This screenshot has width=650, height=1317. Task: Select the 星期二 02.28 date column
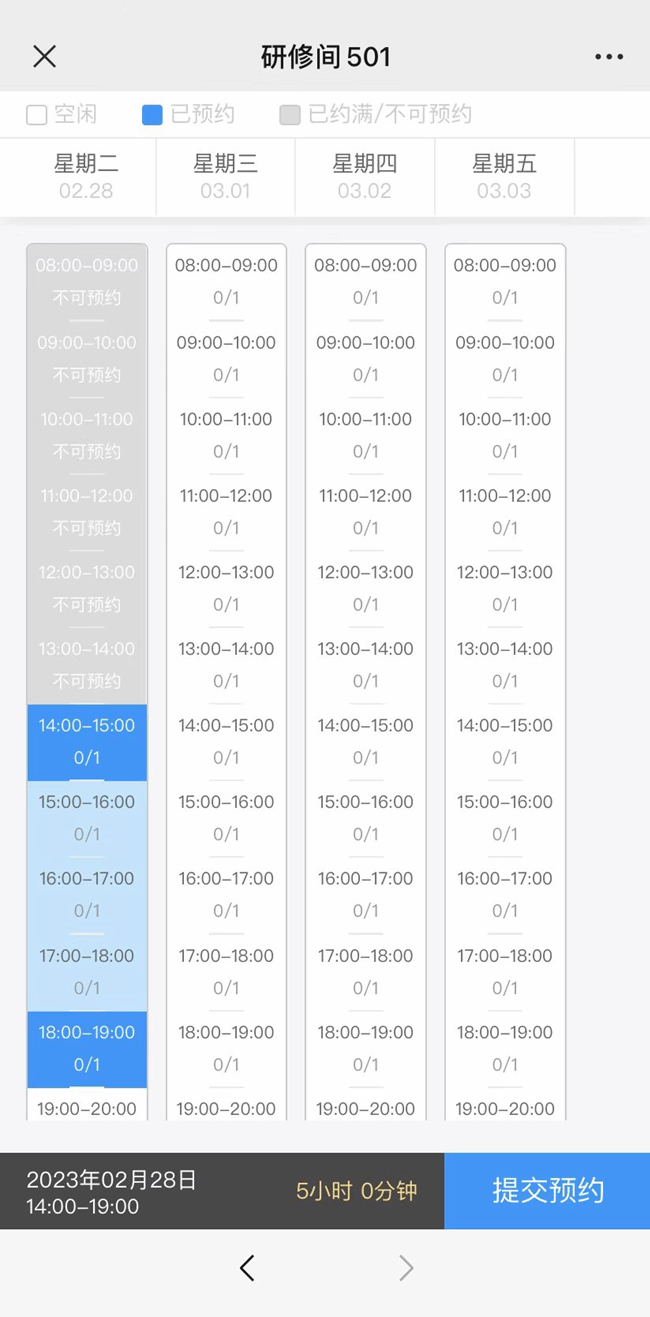point(86,176)
